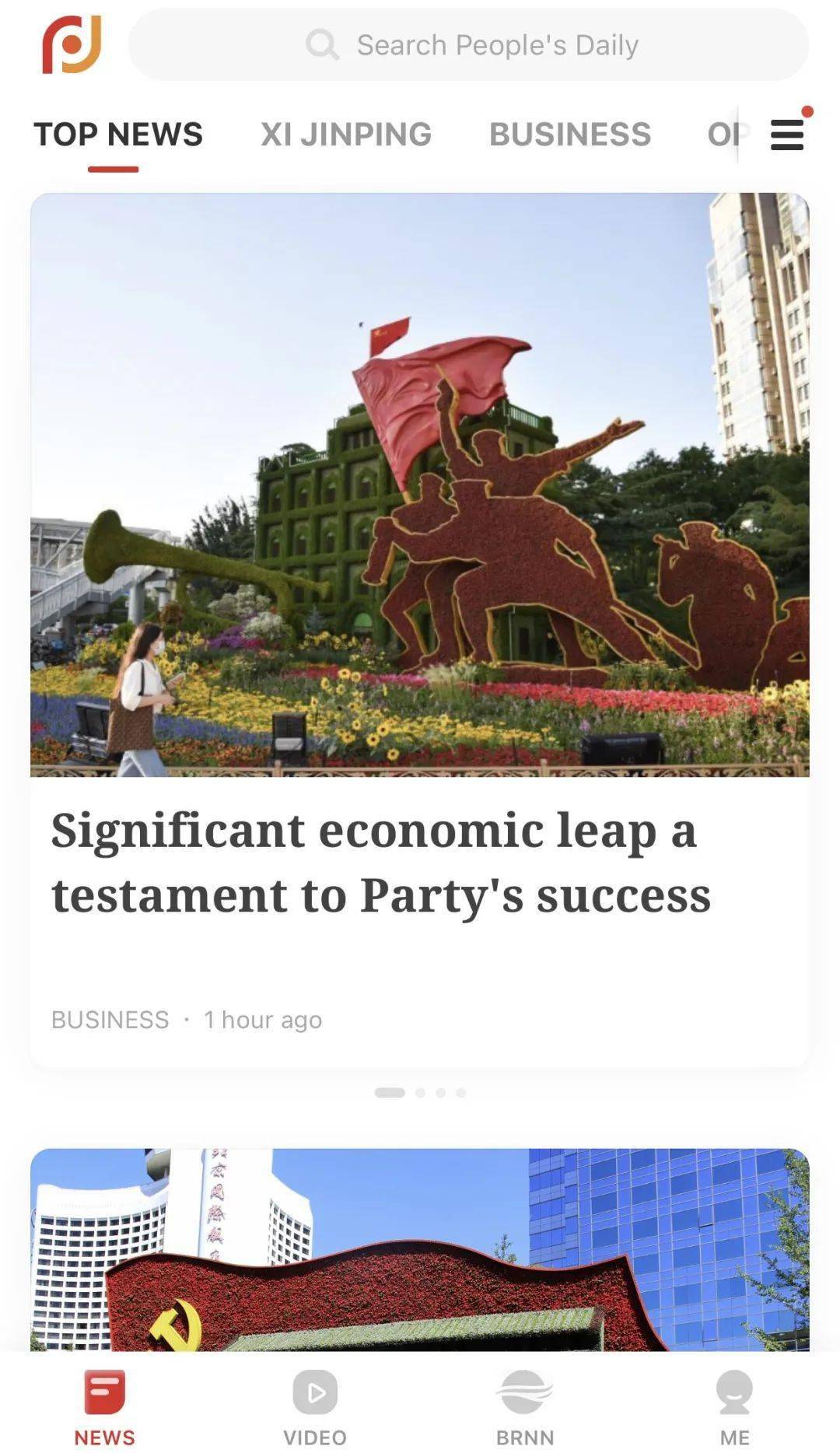Viewport: 840px width, 1453px height.
Task: Open the 'Significant economic leap' article card
Action: pyautogui.click(x=419, y=863)
